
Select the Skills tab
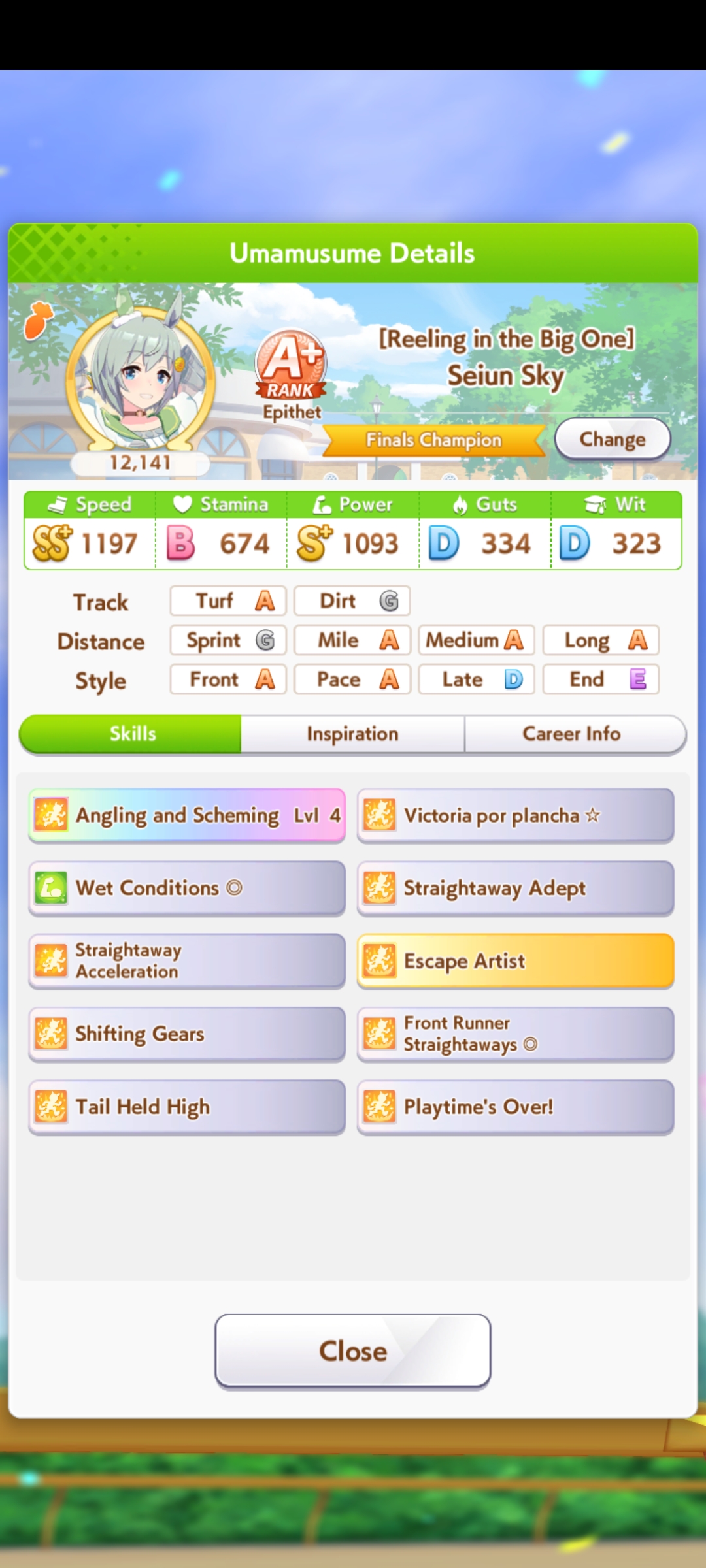click(131, 734)
